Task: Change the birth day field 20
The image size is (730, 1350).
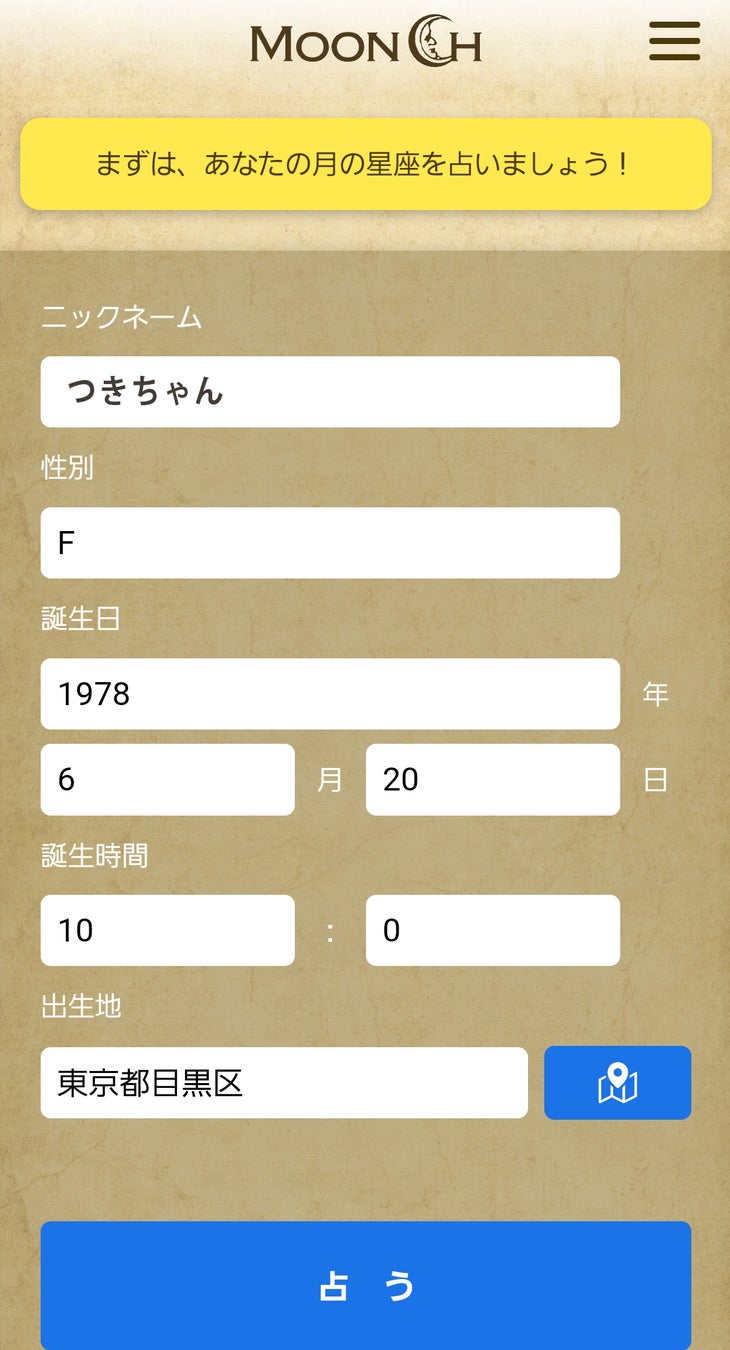Action: [x=492, y=779]
